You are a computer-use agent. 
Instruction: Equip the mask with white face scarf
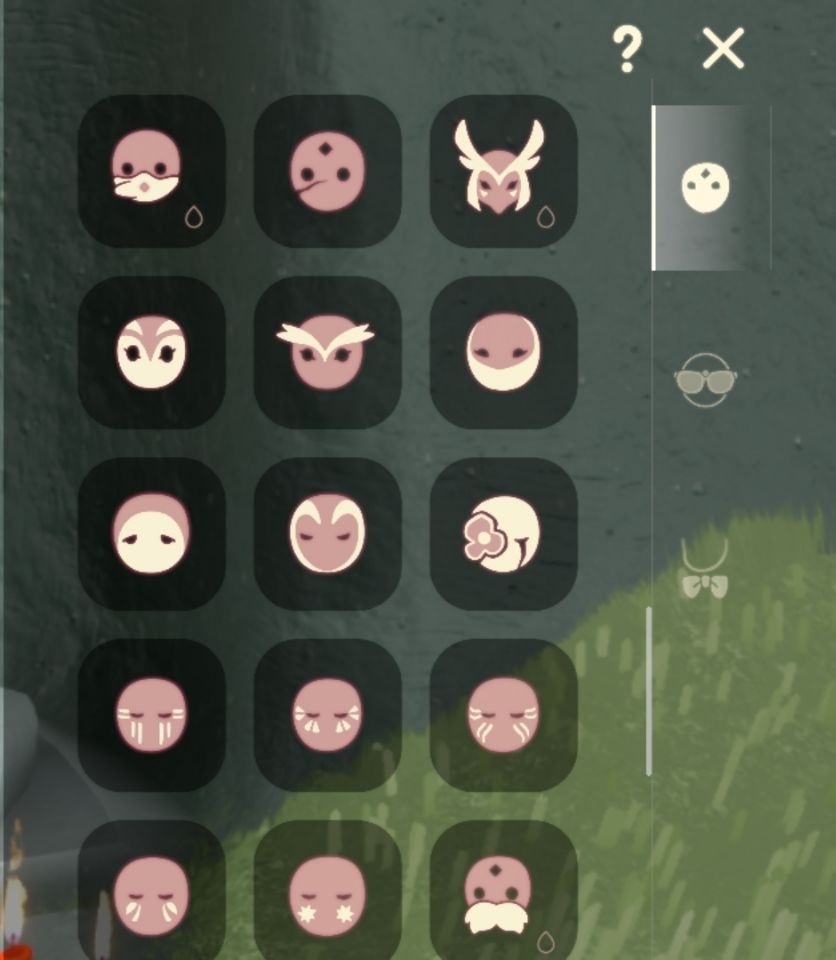[x=151, y=171]
